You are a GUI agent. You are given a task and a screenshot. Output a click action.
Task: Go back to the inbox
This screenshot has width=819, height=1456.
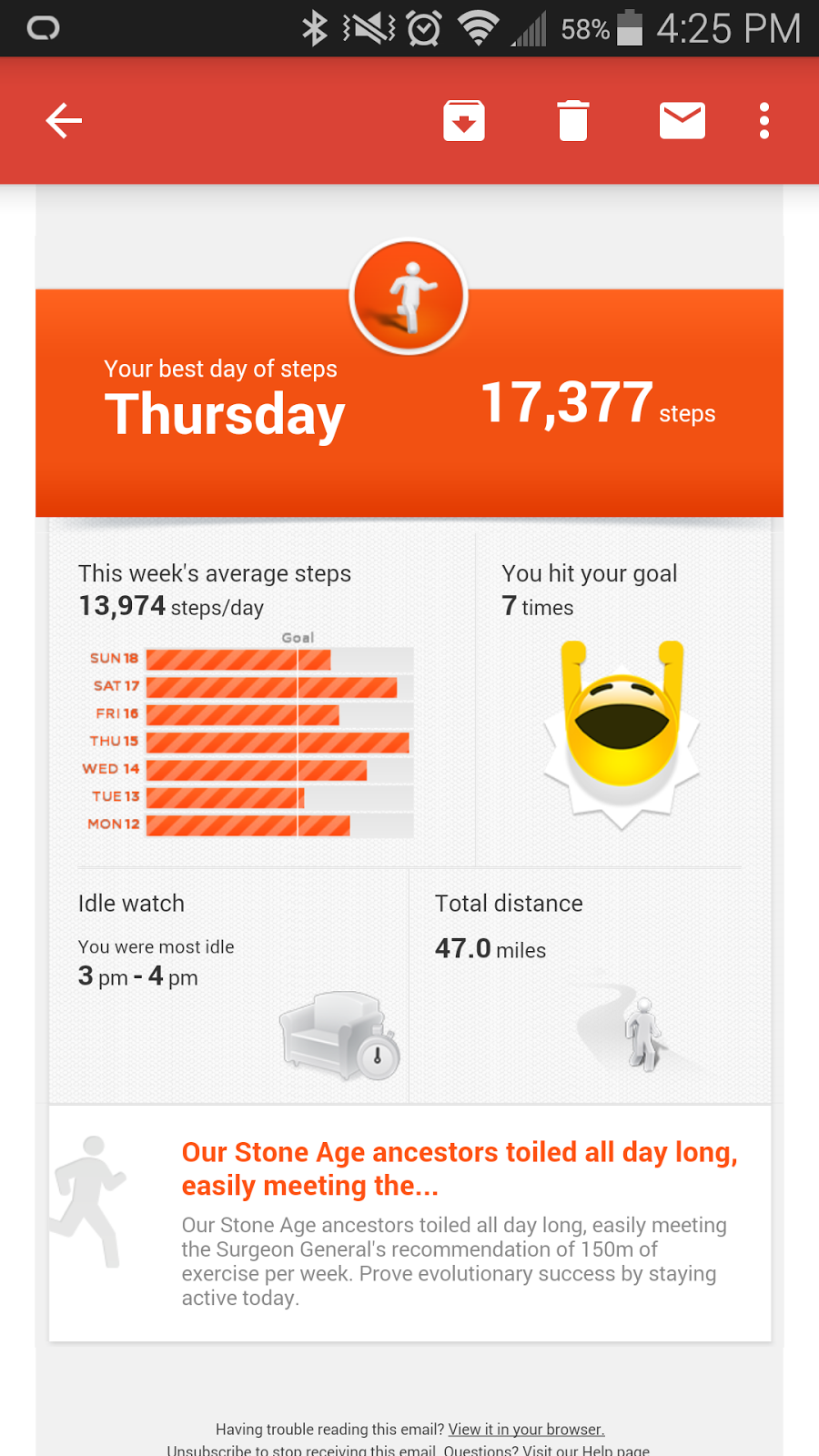64,120
